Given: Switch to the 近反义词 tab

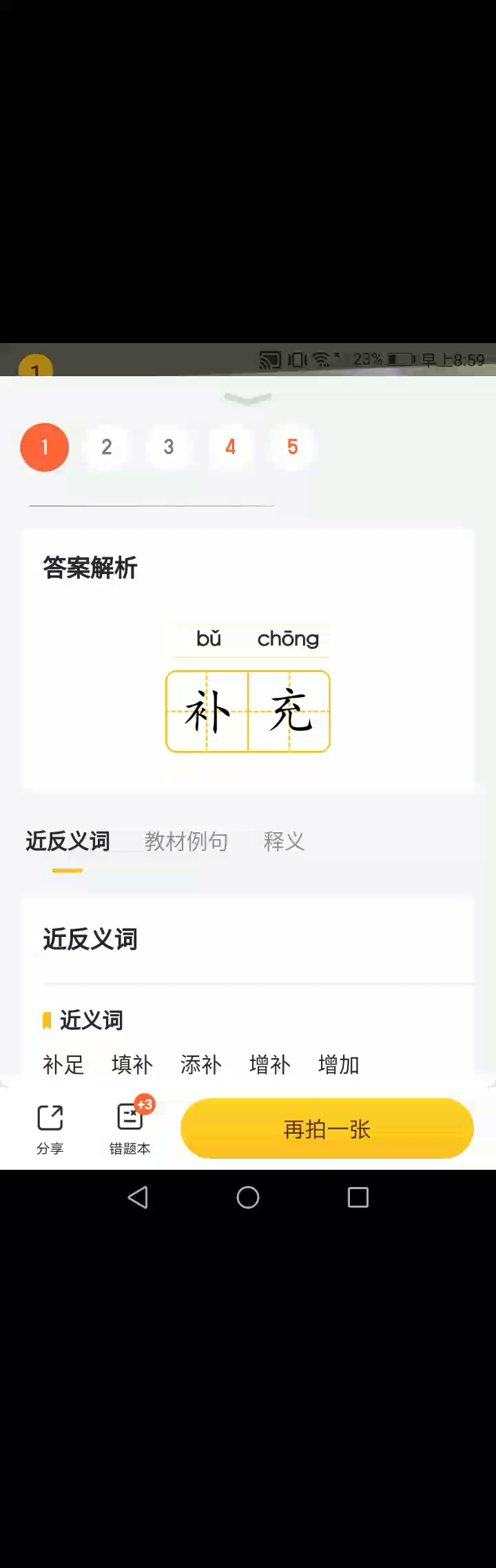Looking at the screenshot, I should click(x=68, y=841).
